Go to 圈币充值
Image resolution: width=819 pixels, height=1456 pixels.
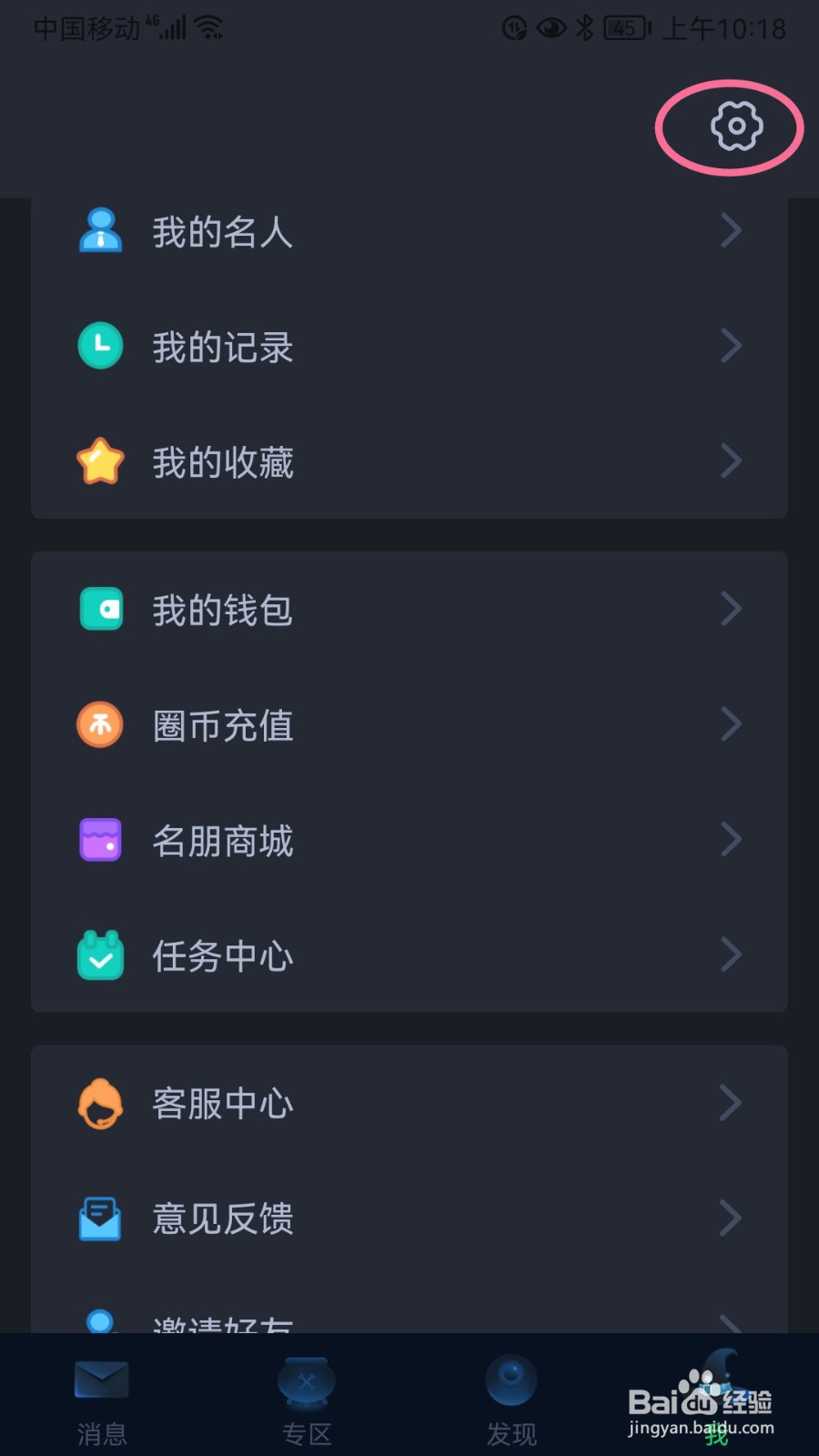pos(409,724)
